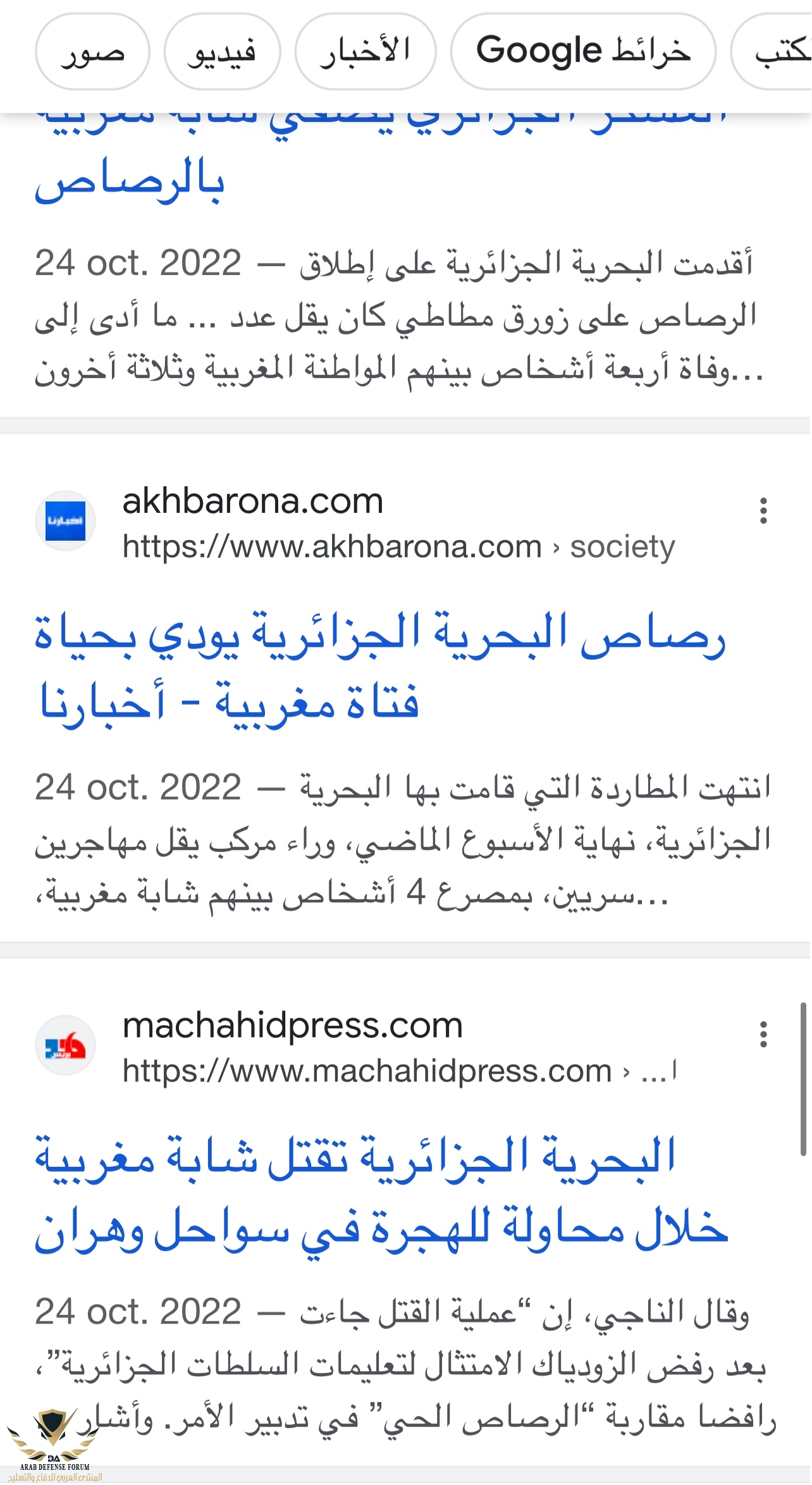Image resolution: width=812 pixels, height=1485 pixels.
Task: Switch to the فيديو (Videos) filter
Action: pyautogui.click(x=222, y=52)
